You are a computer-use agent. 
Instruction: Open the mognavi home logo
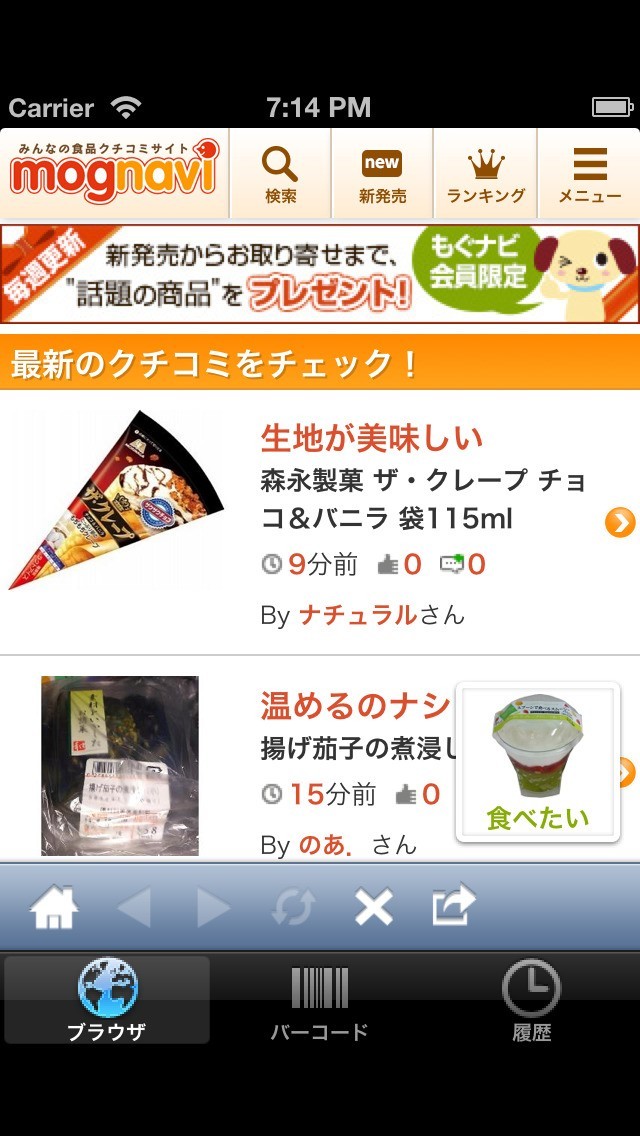coord(114,172)
